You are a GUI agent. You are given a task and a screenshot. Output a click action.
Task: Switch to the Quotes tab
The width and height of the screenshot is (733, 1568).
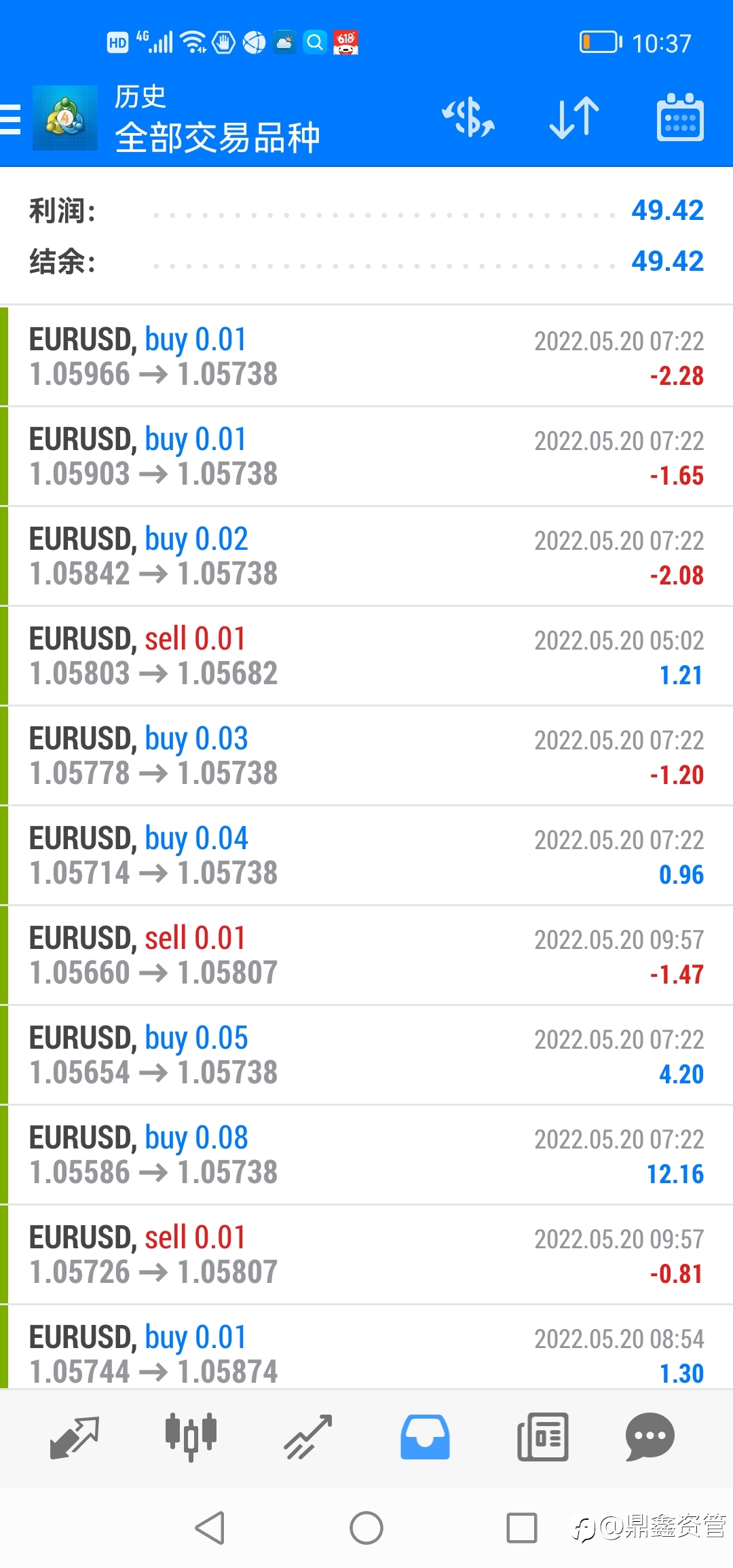75,1438
